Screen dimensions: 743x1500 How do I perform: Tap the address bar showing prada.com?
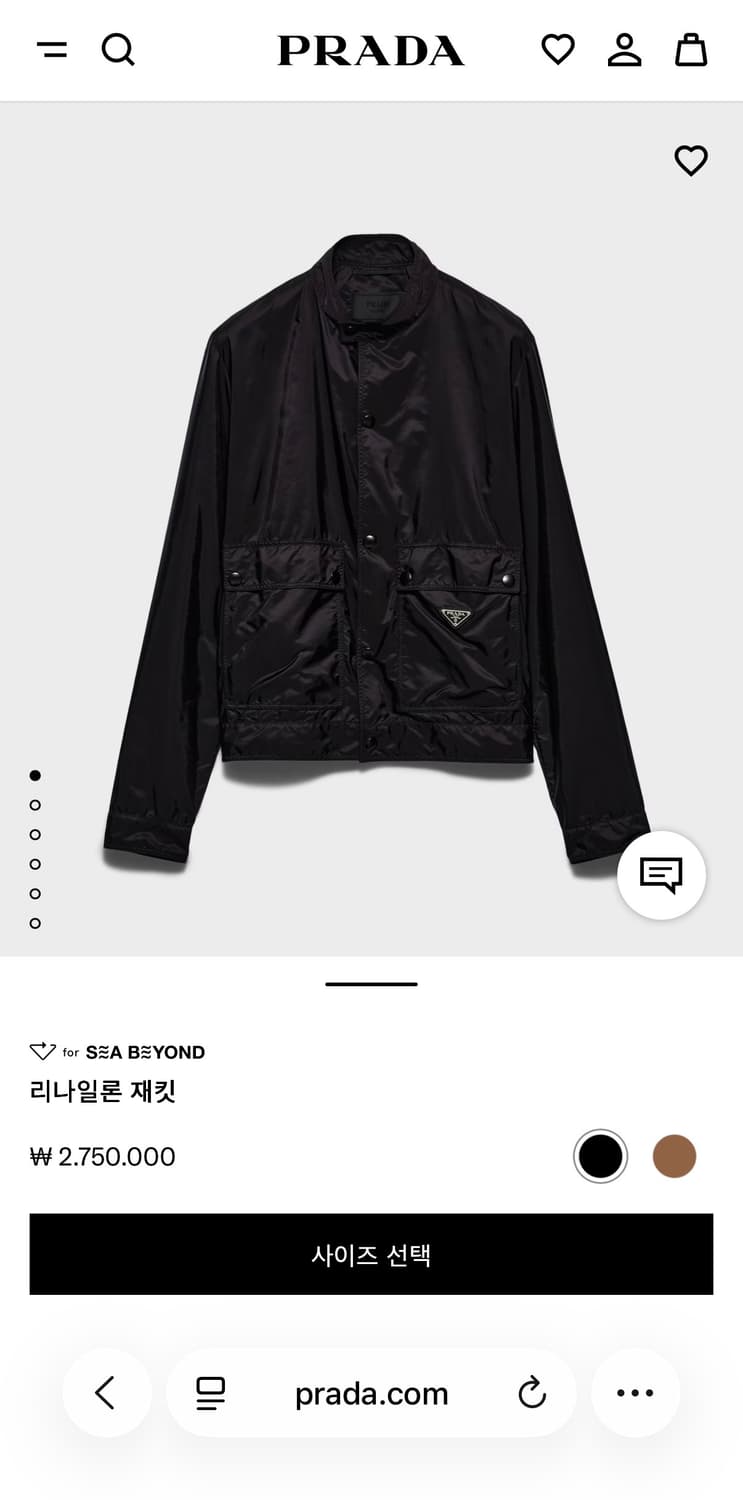point(371,1392)
